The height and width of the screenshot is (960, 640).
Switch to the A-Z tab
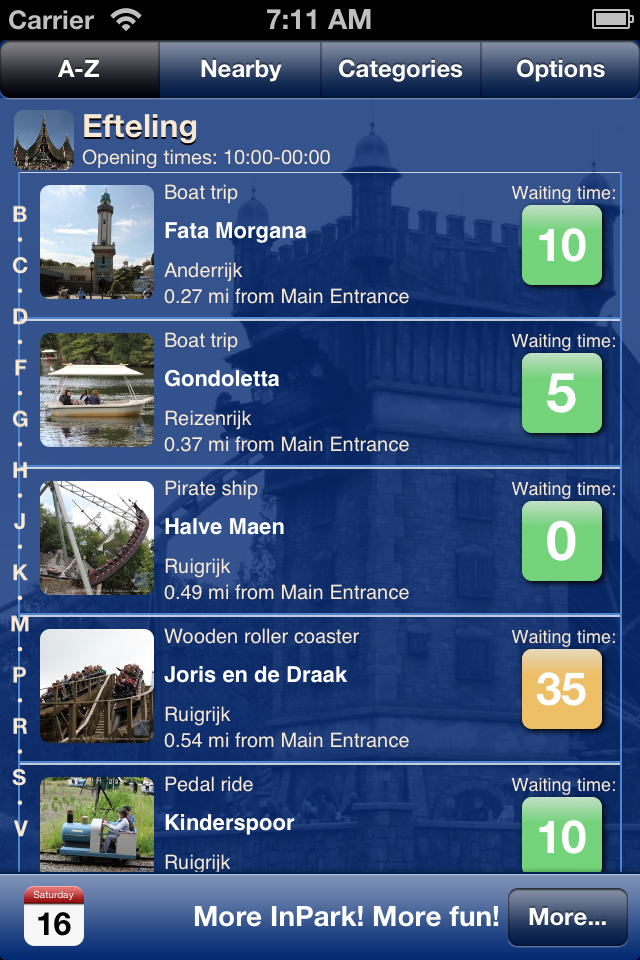tap(80, 69)
